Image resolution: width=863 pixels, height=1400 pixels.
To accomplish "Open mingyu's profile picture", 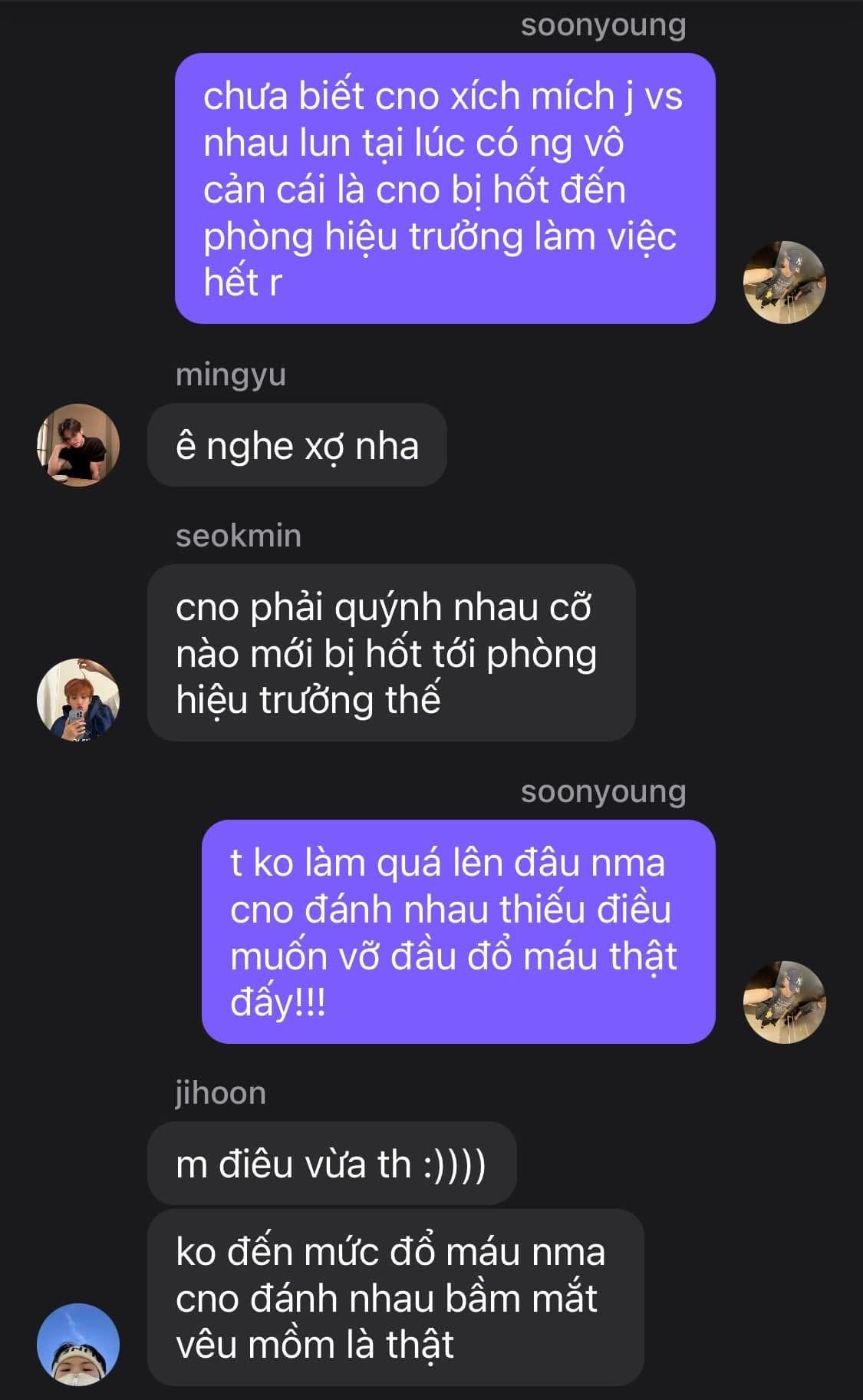I will coord(78,445).
